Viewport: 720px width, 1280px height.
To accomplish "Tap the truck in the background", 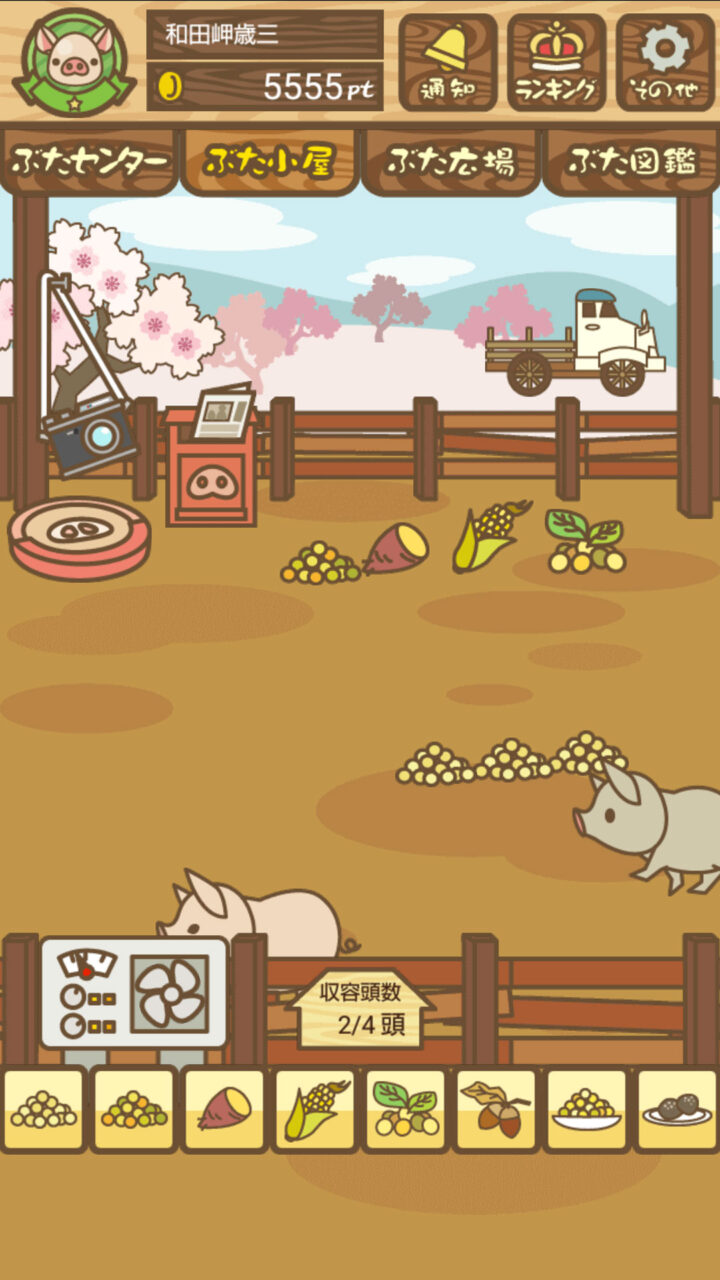I will [580, 345].
